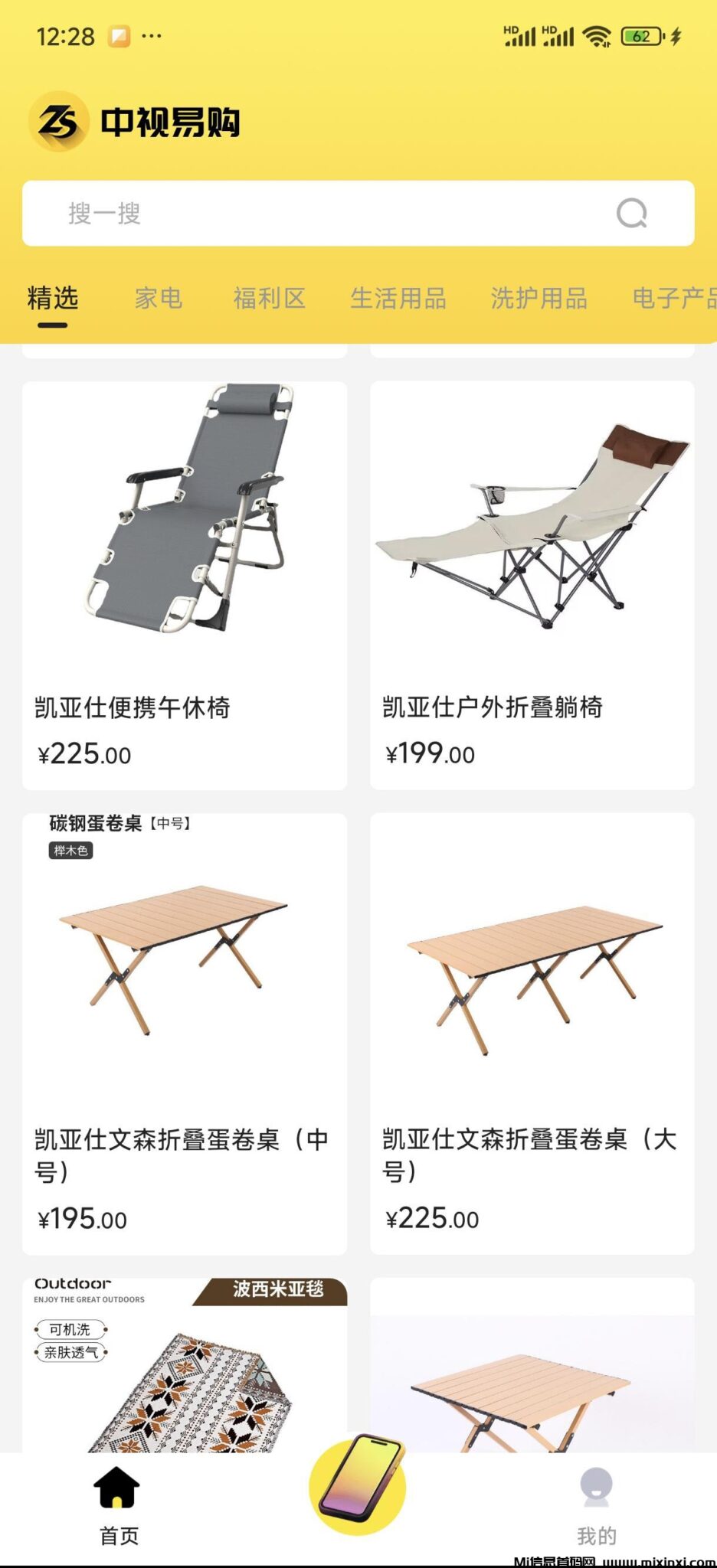The height and width of the screenshot is (1568, 717).
Task: Select the 精选 tab
Action: [x=53, y=299]
